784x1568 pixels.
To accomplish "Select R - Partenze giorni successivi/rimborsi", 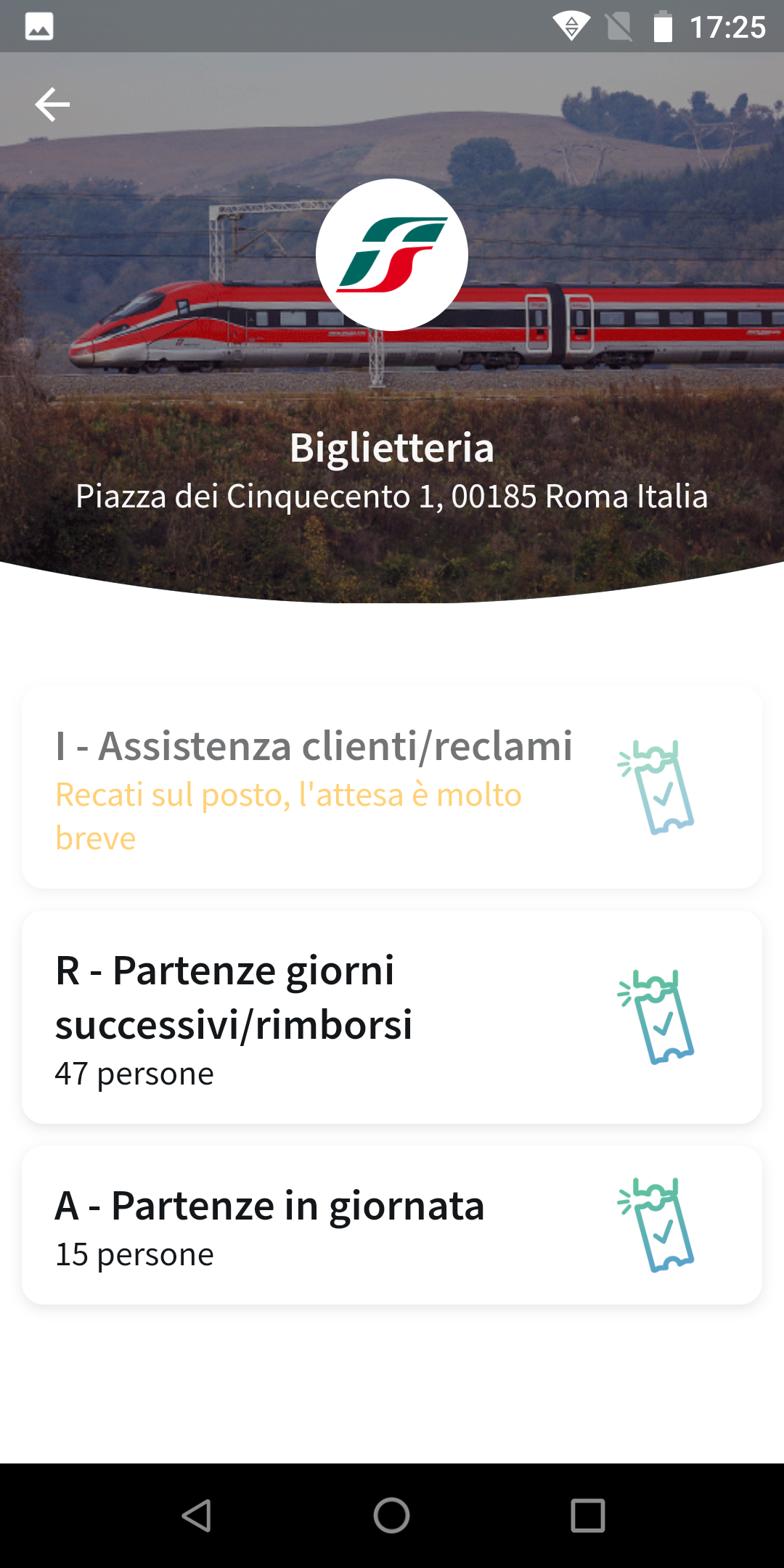I will (392, 1016).
